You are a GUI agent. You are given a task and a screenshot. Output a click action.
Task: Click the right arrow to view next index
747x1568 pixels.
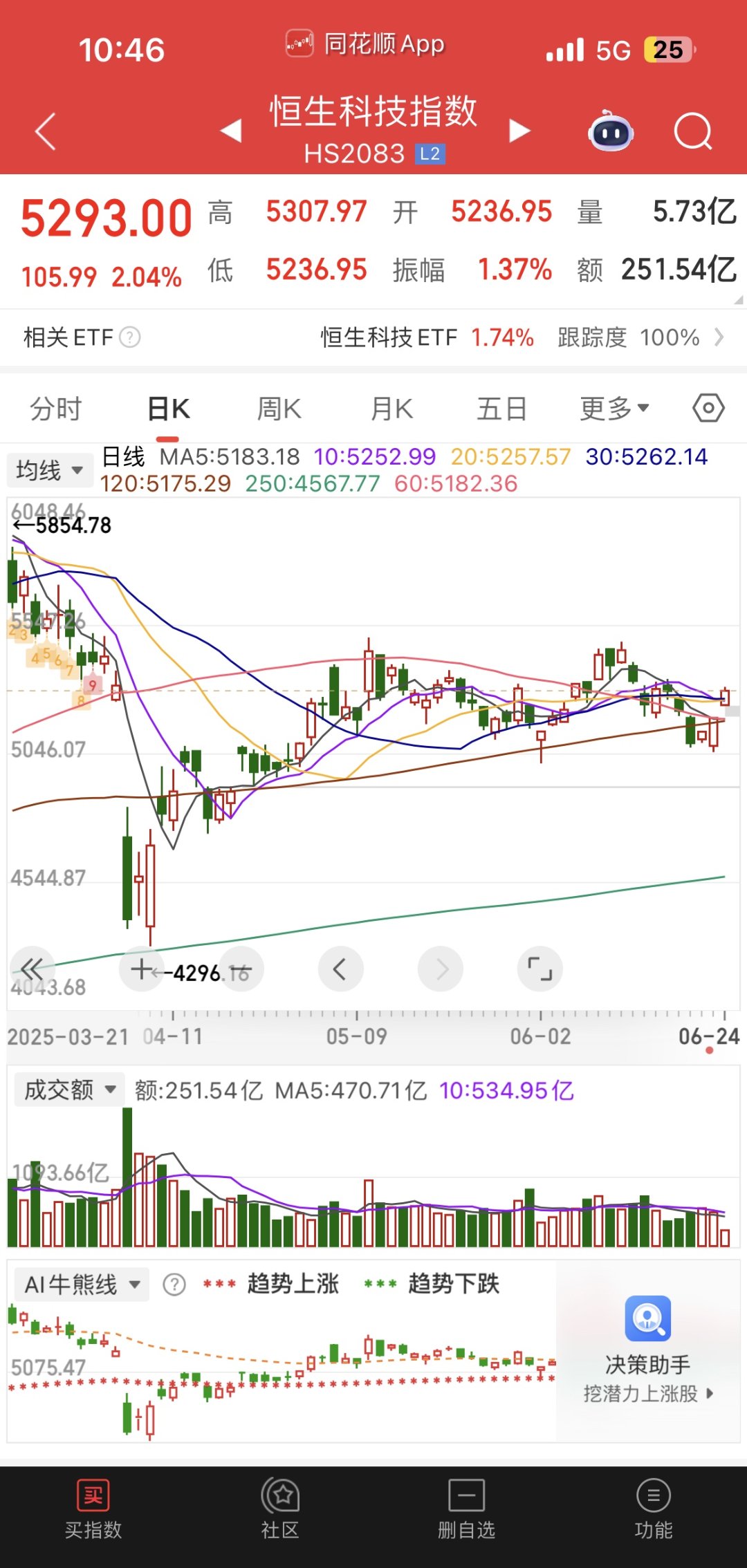coord(520,131)
